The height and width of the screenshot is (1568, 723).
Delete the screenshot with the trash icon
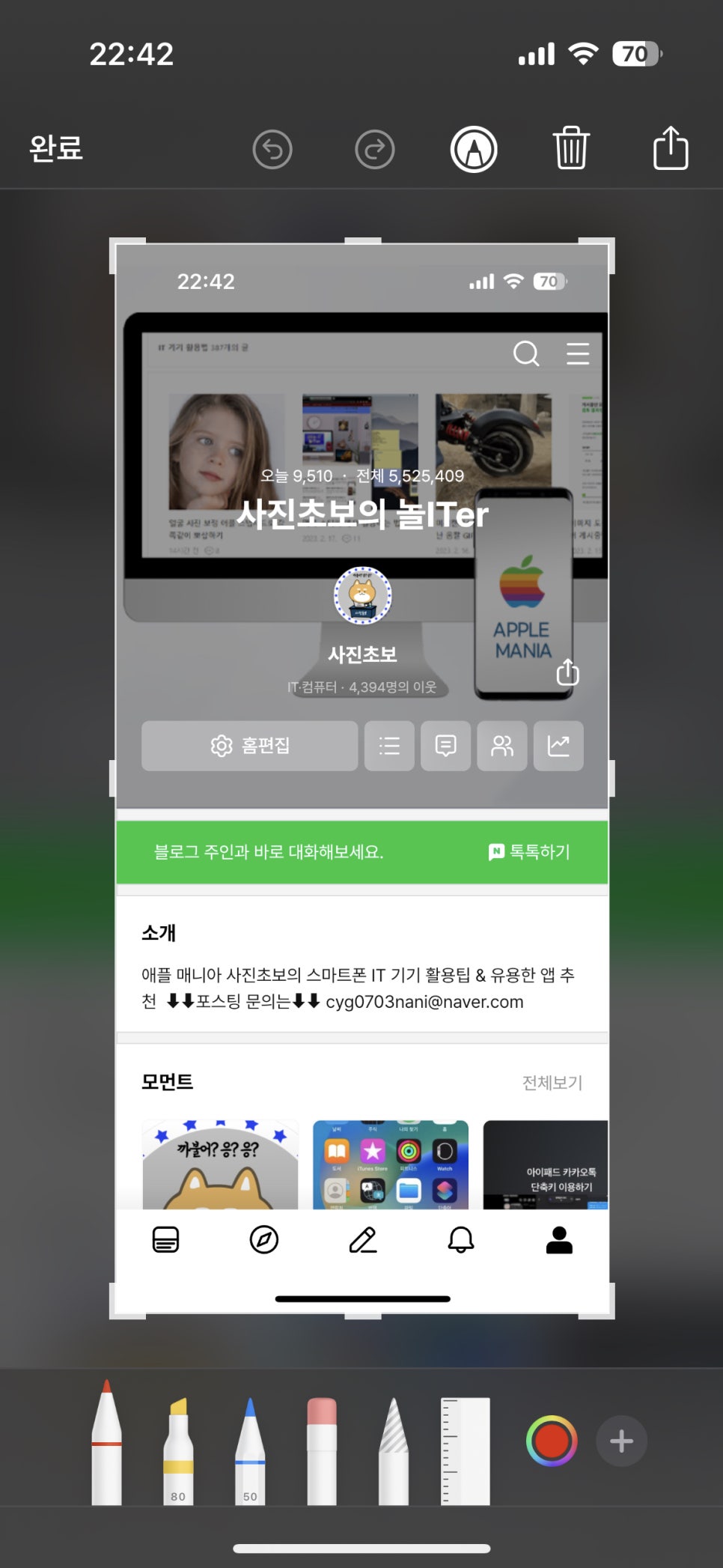[572, 148]
